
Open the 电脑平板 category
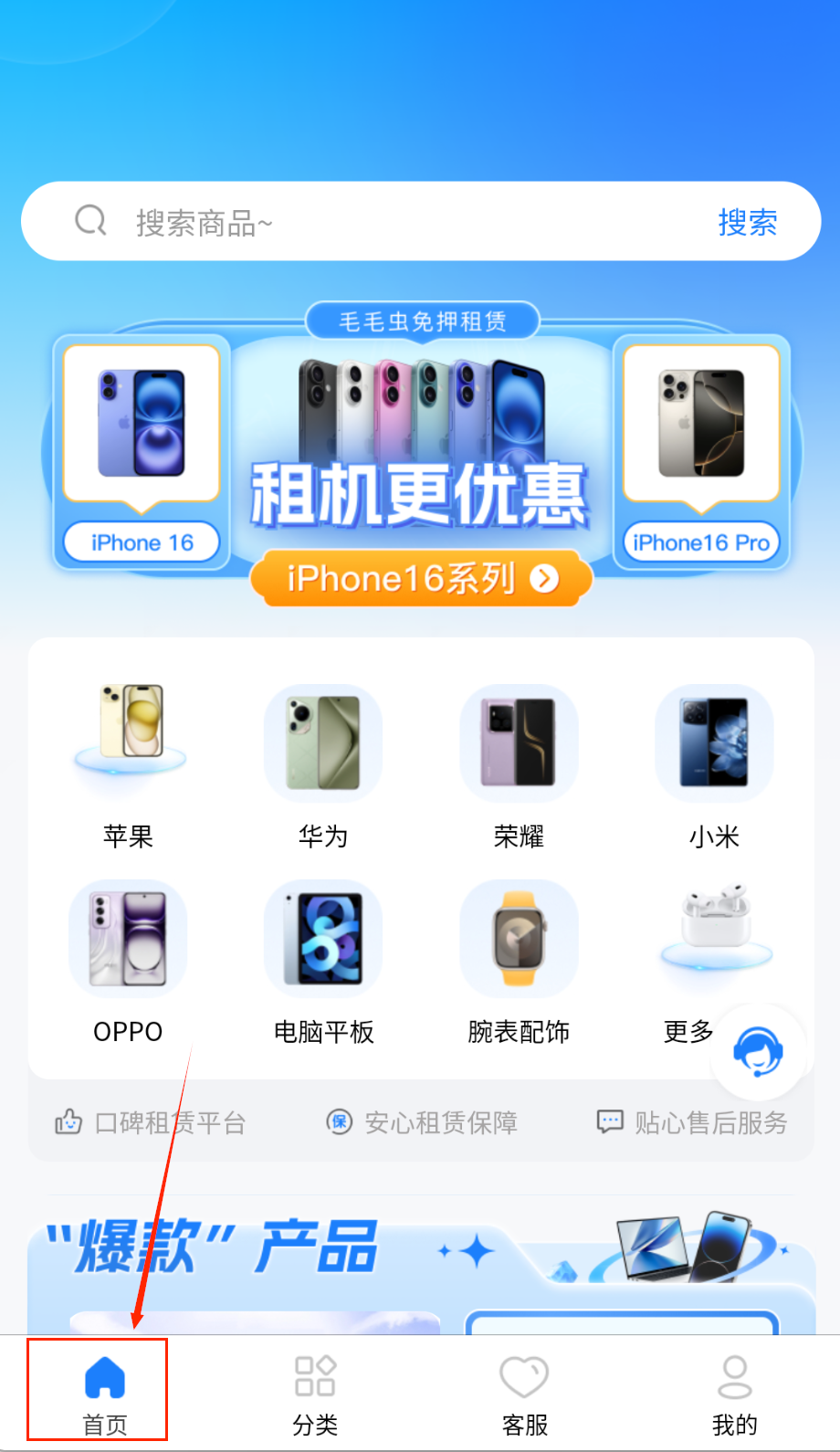[x=323, y=961]
